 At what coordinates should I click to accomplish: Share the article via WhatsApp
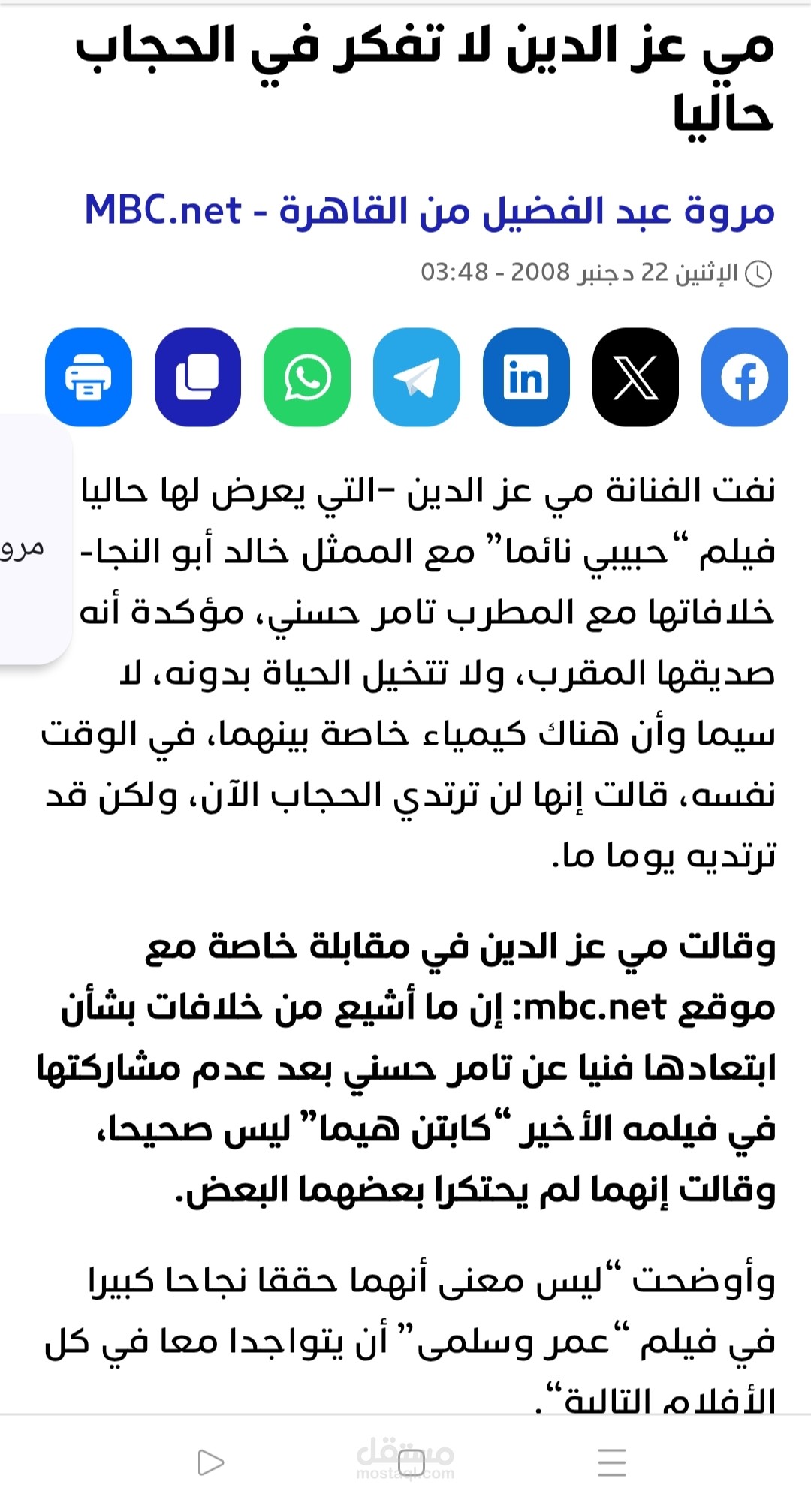(307, 377)
